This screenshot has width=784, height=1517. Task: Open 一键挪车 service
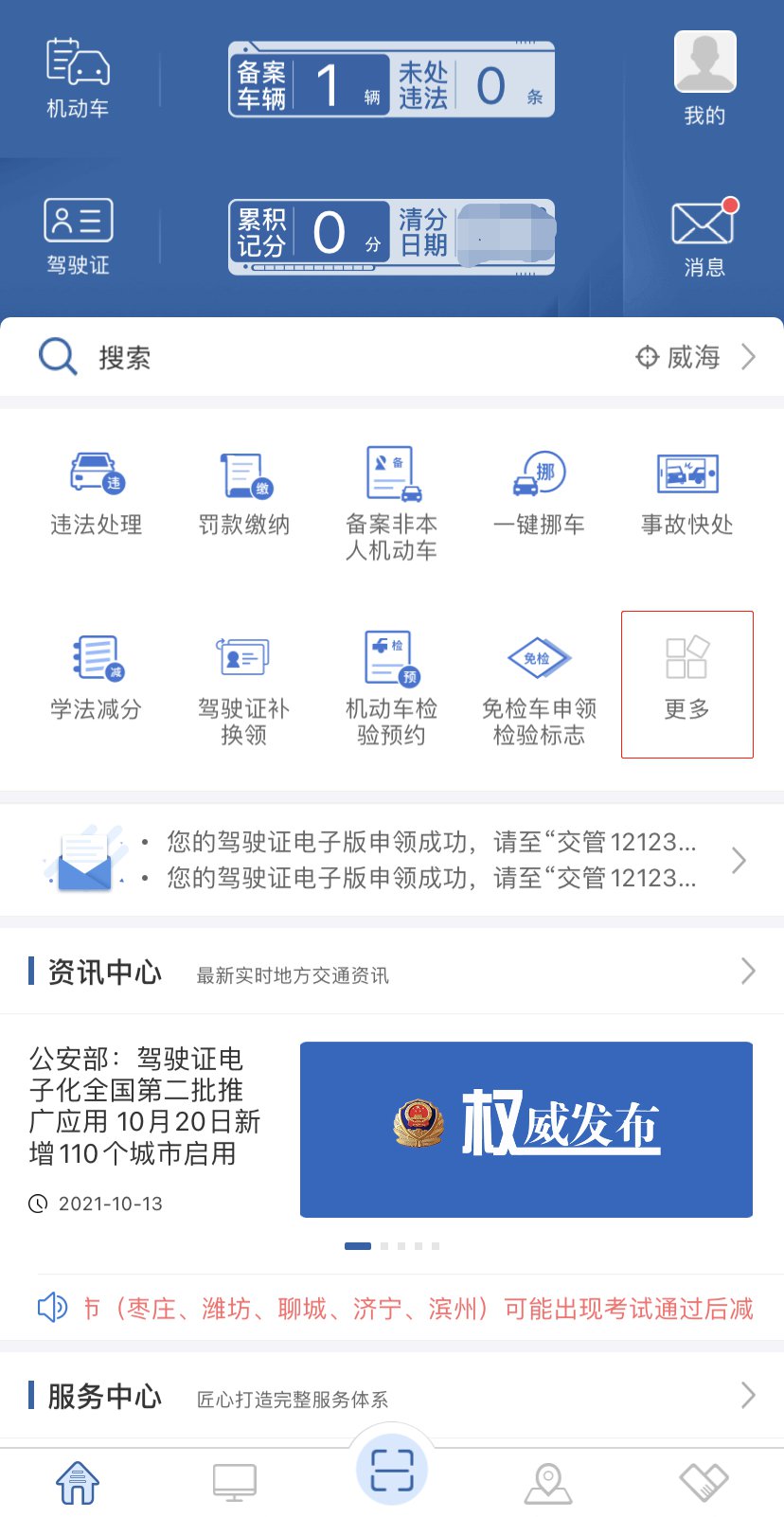click(539, 495)
